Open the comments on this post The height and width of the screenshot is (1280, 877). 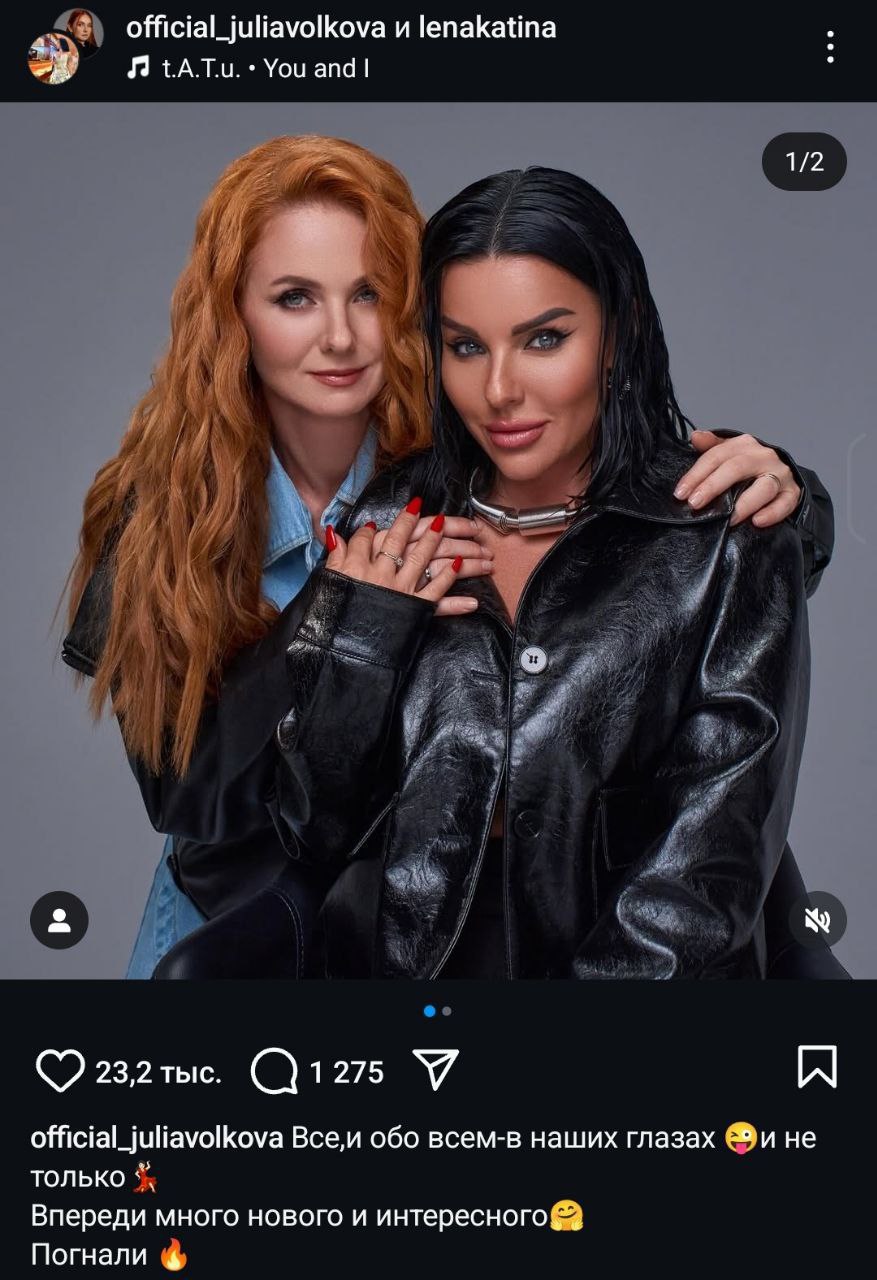274,1072
